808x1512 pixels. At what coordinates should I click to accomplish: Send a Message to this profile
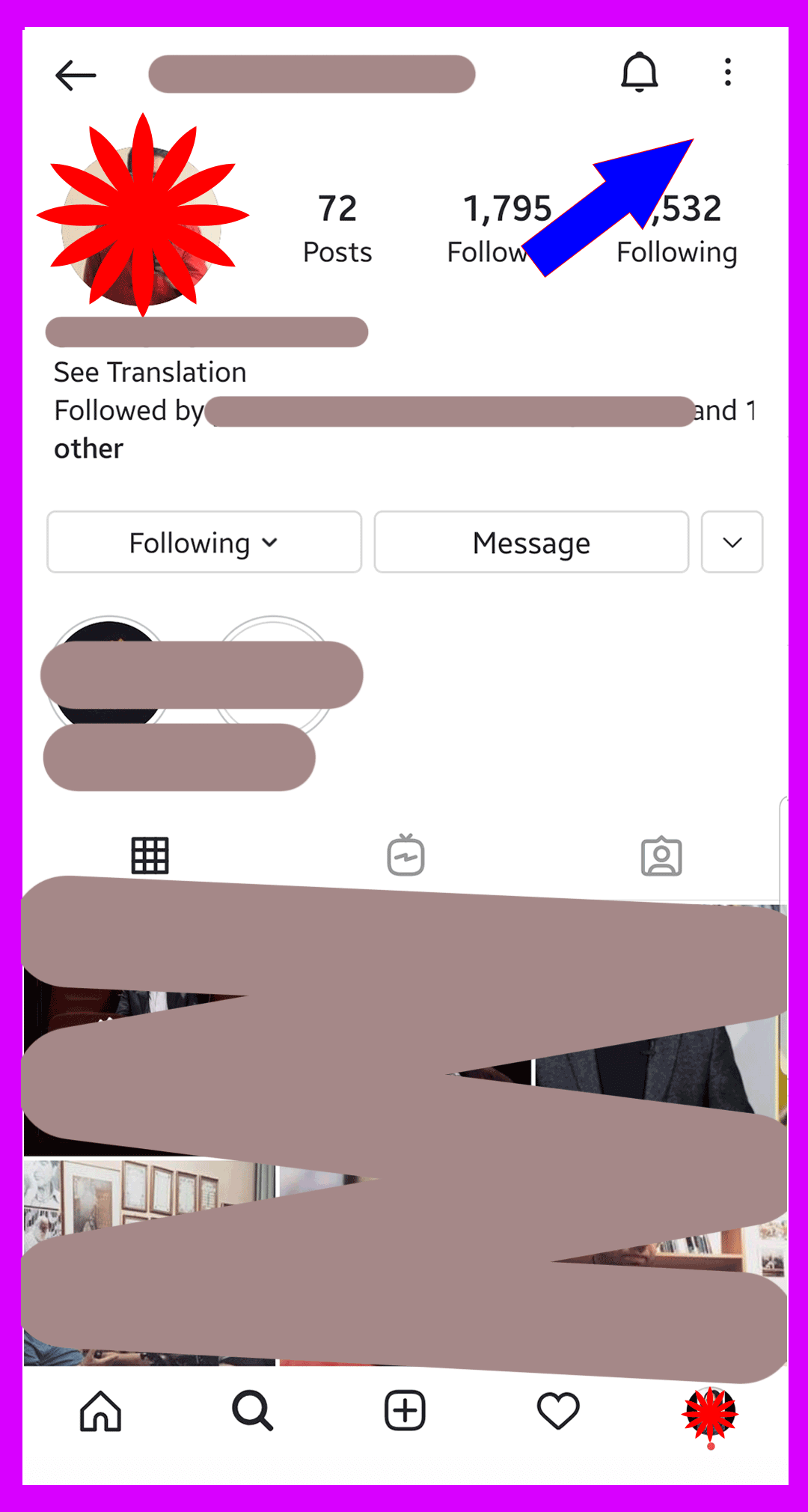[531, 543]
